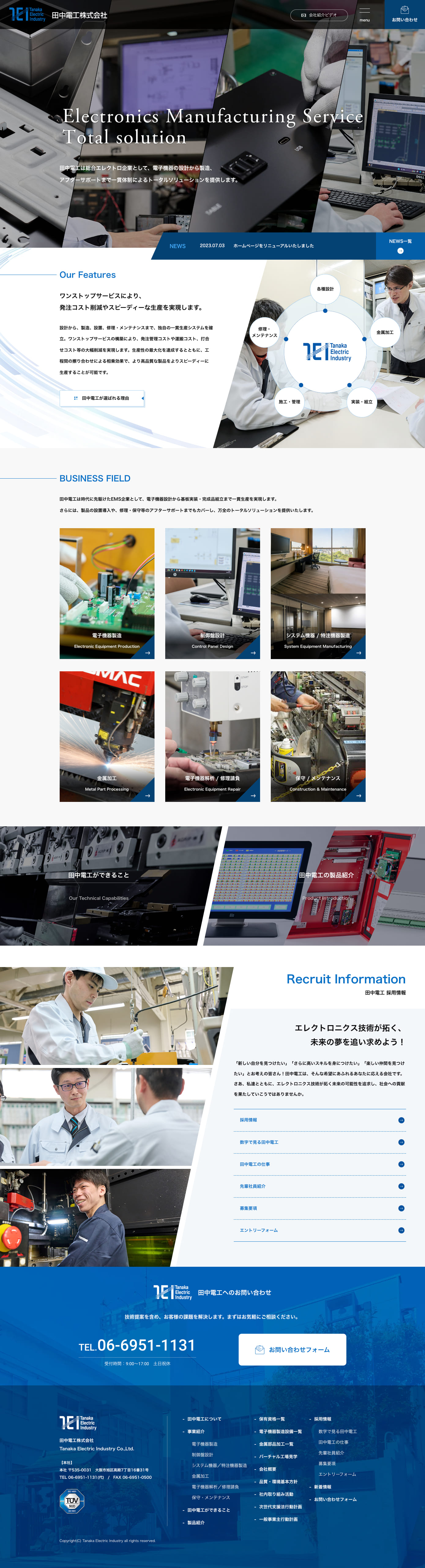Image resolution: width=425 pixels, height=1568 pixels.
Task: Tap the お問い合わせフォーム button
Action: [x=292, y=1349]
